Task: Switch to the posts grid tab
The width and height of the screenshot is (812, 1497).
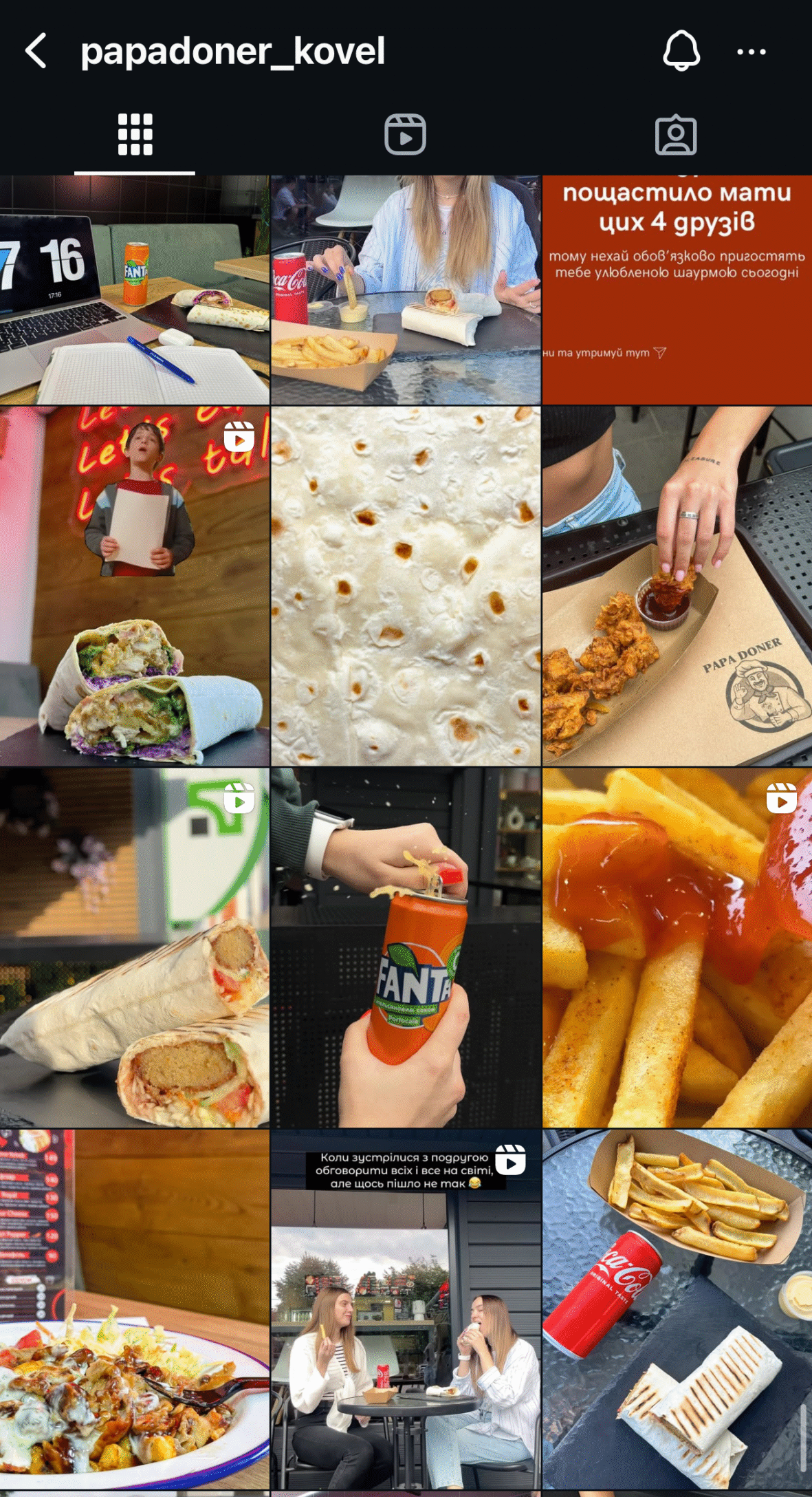Action: (x=135, y=135)
